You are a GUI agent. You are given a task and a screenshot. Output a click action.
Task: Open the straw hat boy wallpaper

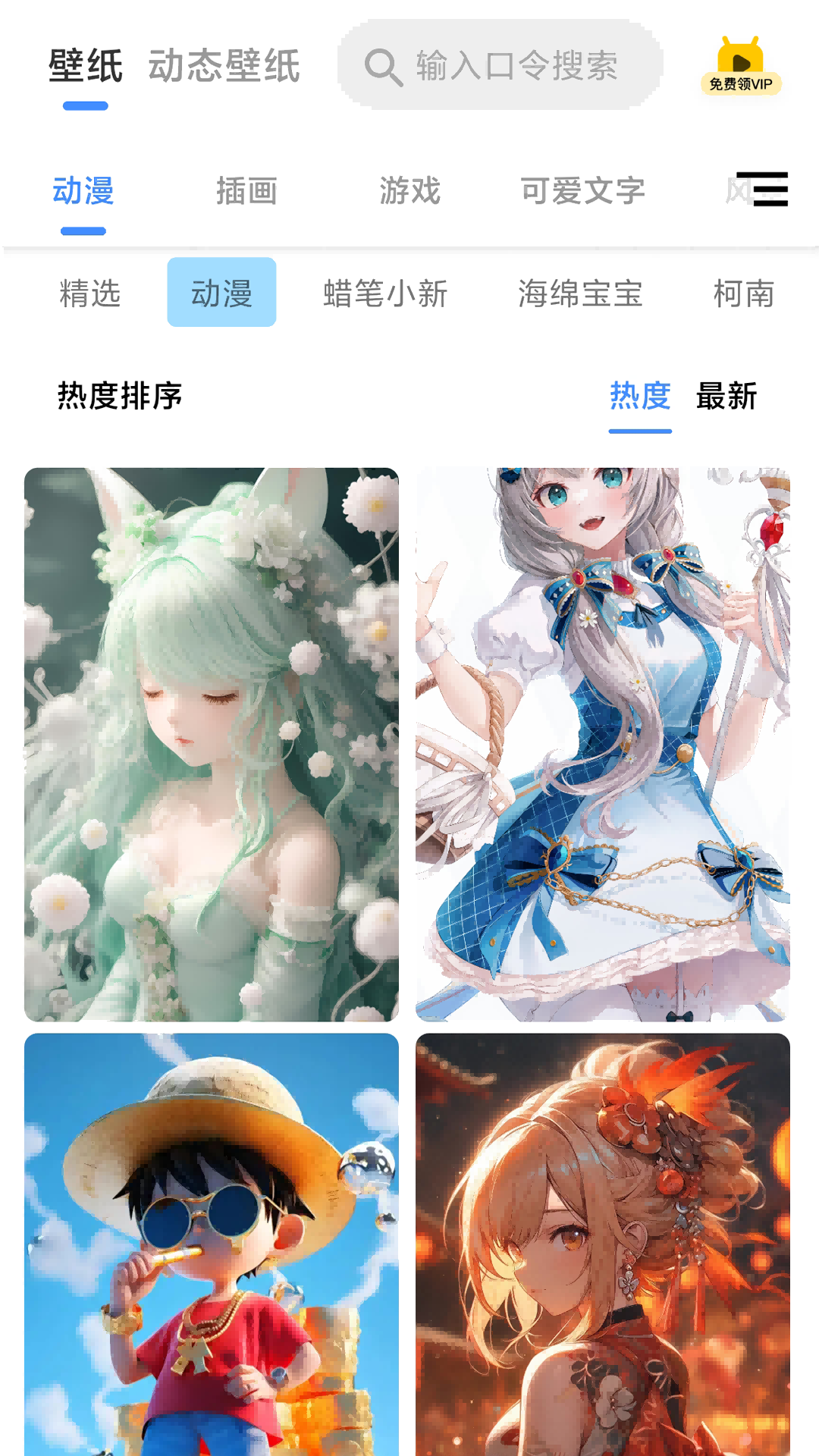(212, 1244)
